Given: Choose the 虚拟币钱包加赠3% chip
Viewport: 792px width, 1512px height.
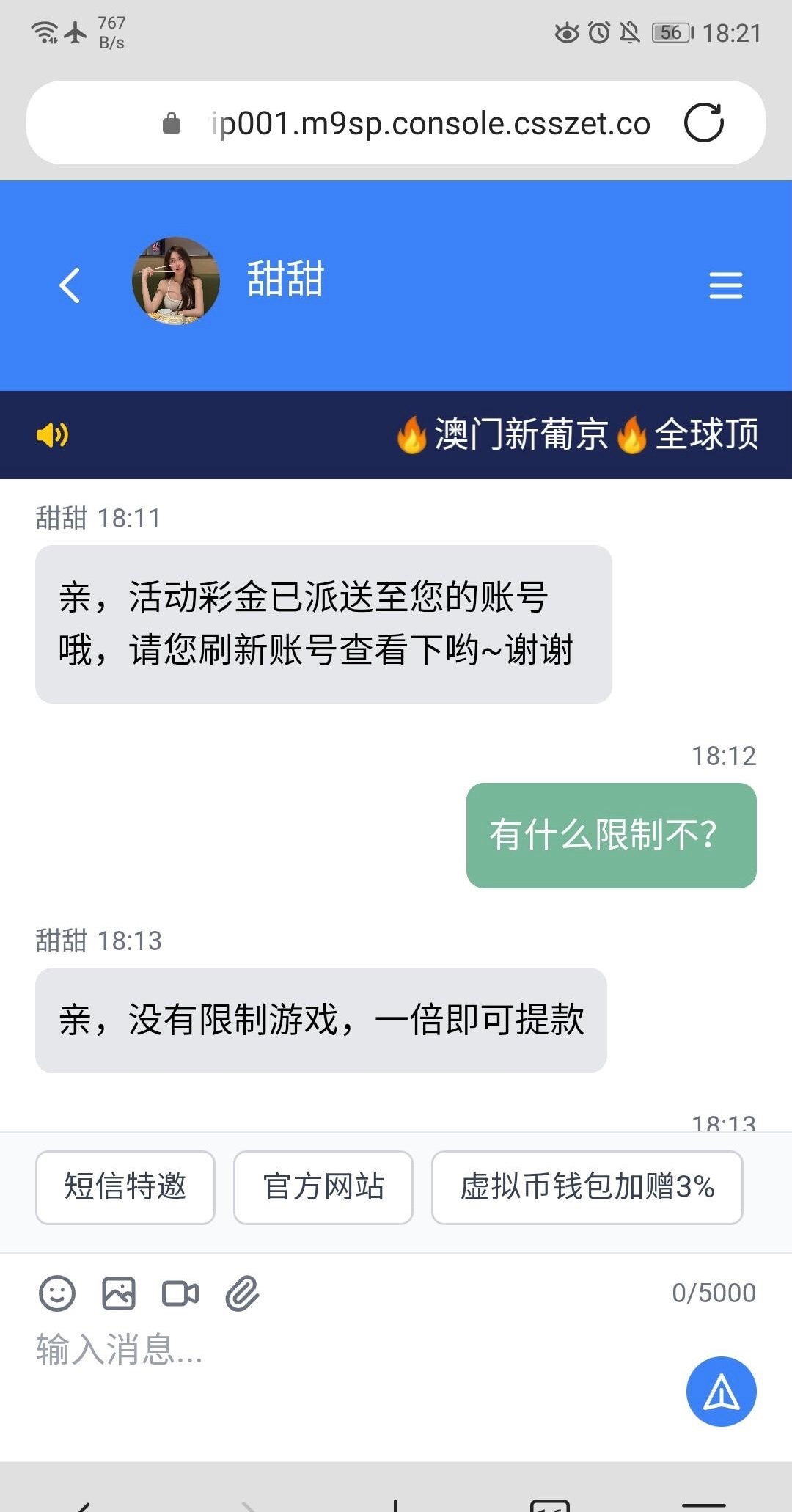Looking at the screenshot, I should (587, 1187).
